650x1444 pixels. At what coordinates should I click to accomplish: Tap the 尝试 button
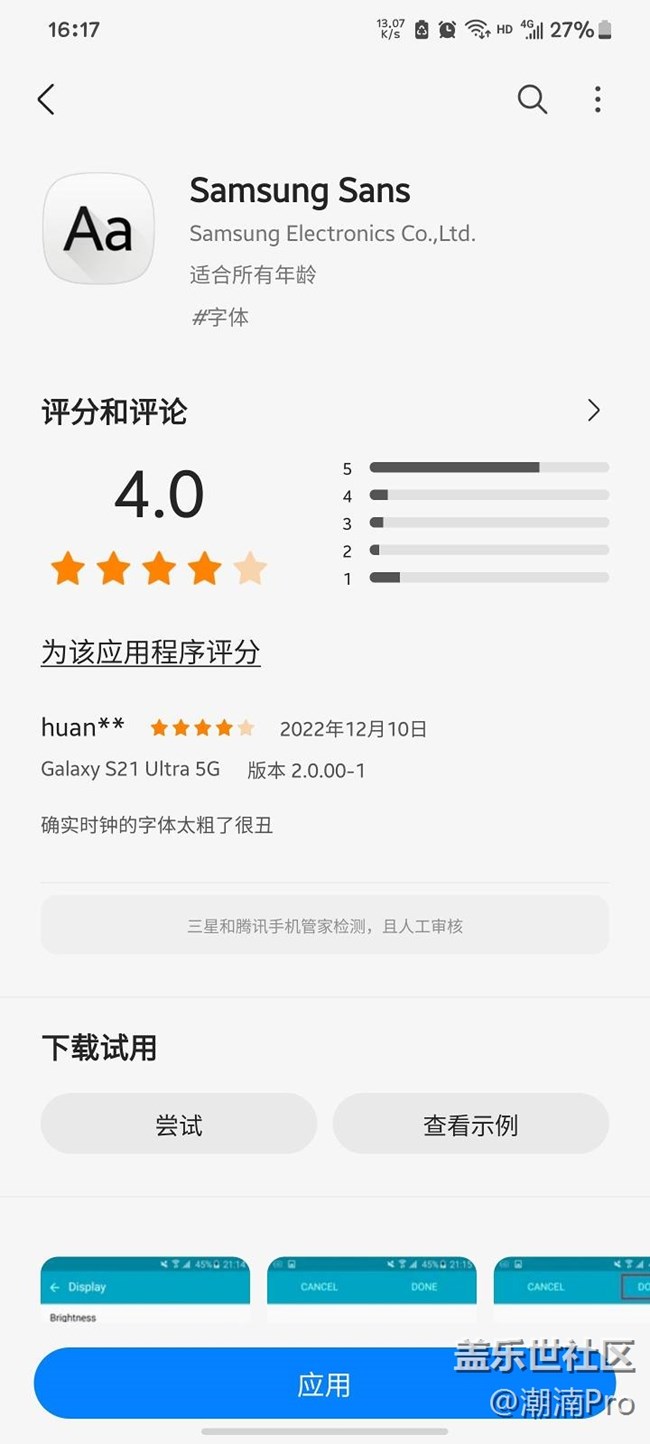pyautogui.click(x=179, y=1124)
